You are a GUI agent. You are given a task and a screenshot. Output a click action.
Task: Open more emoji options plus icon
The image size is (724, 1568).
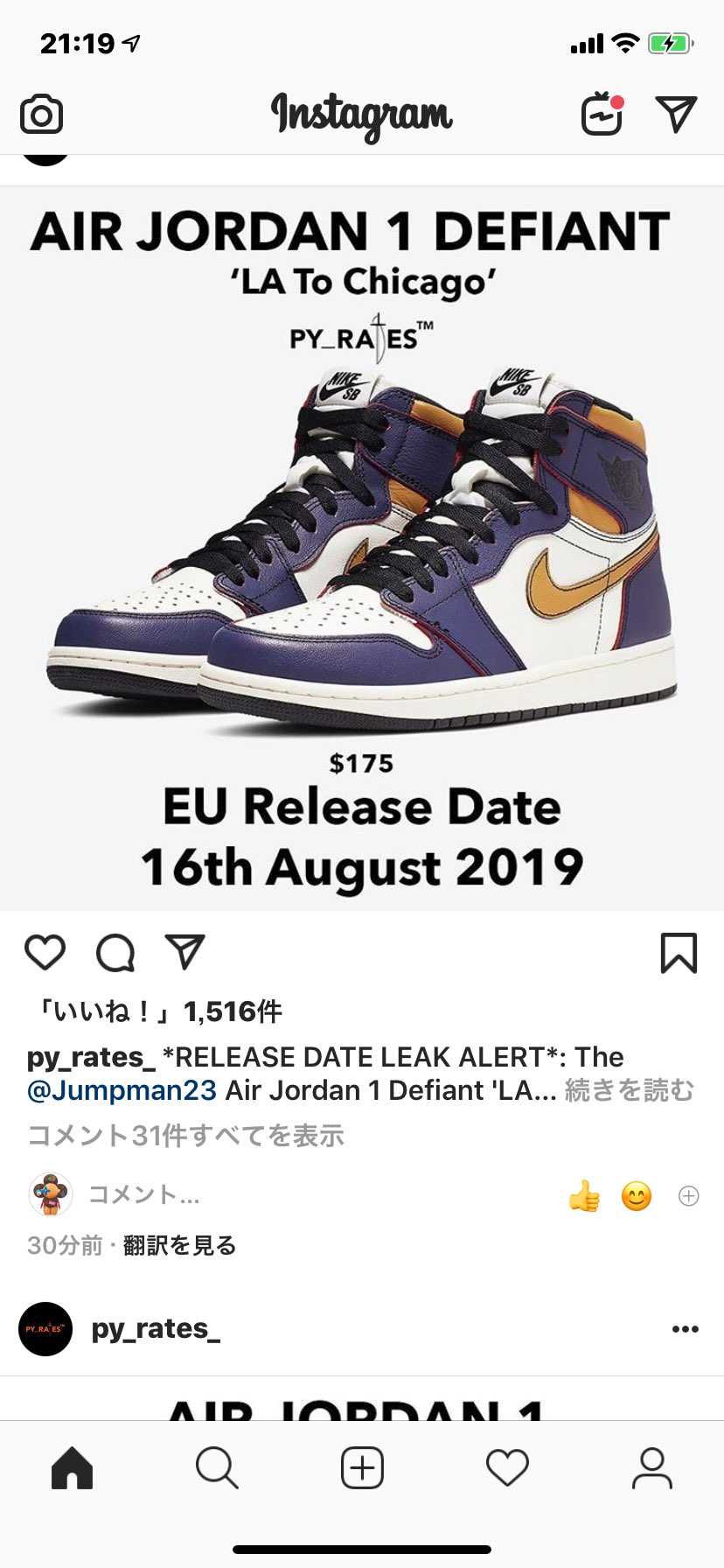coord(689,1196)
